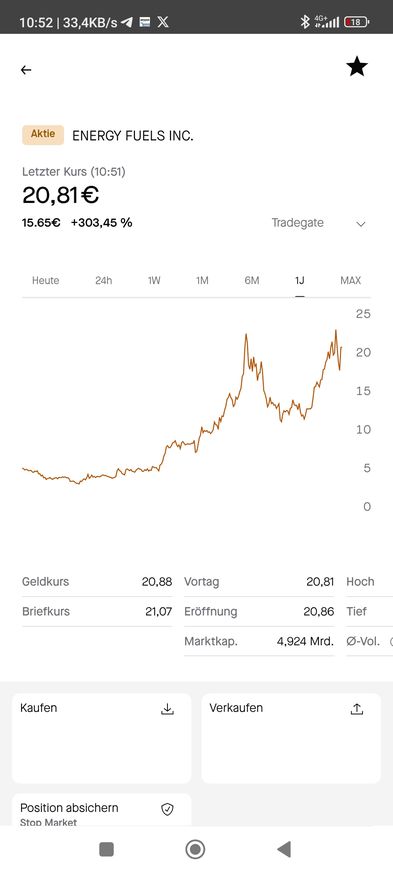Select the 6M chart range
Viewport: 393px width, 873px height.
click(252, 280)
